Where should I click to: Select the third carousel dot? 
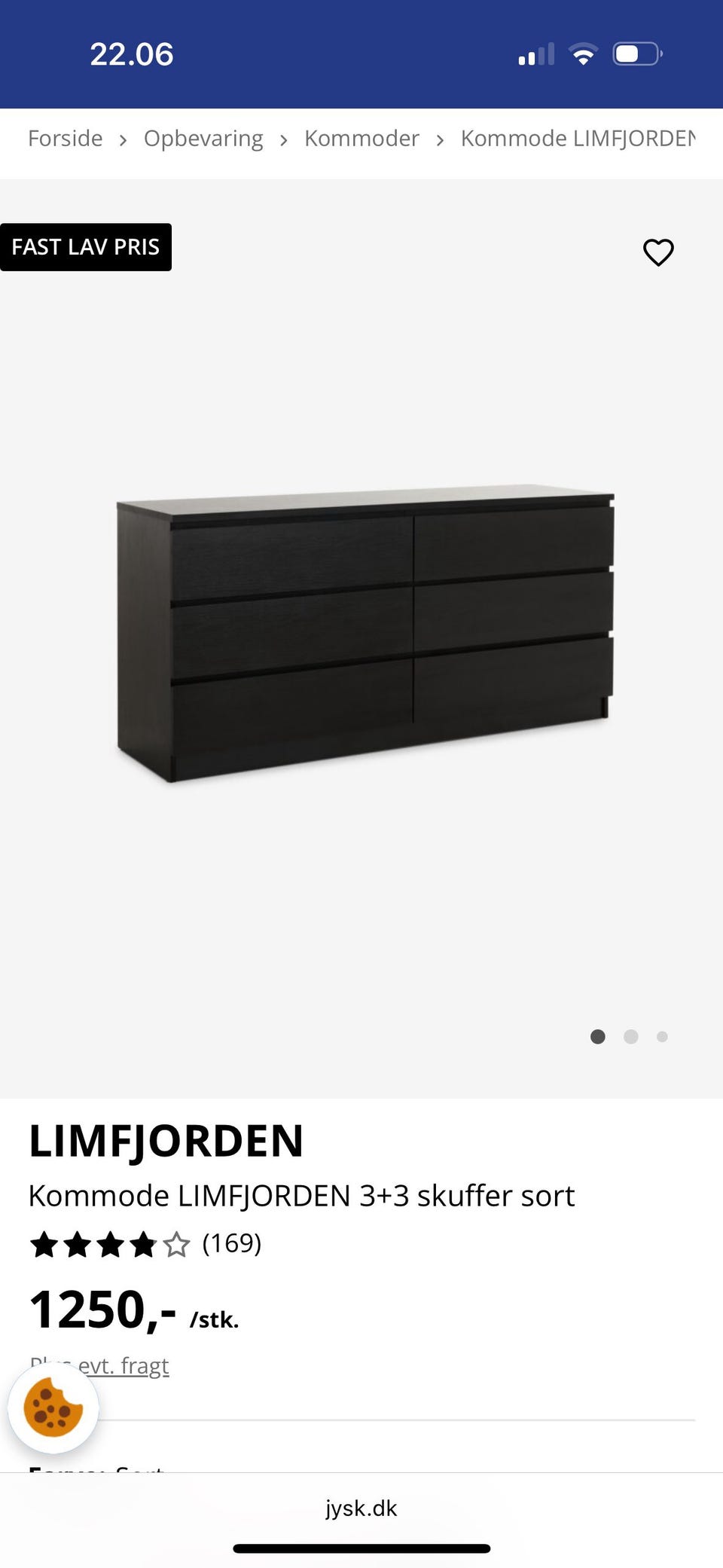[x=662, y=1037]
